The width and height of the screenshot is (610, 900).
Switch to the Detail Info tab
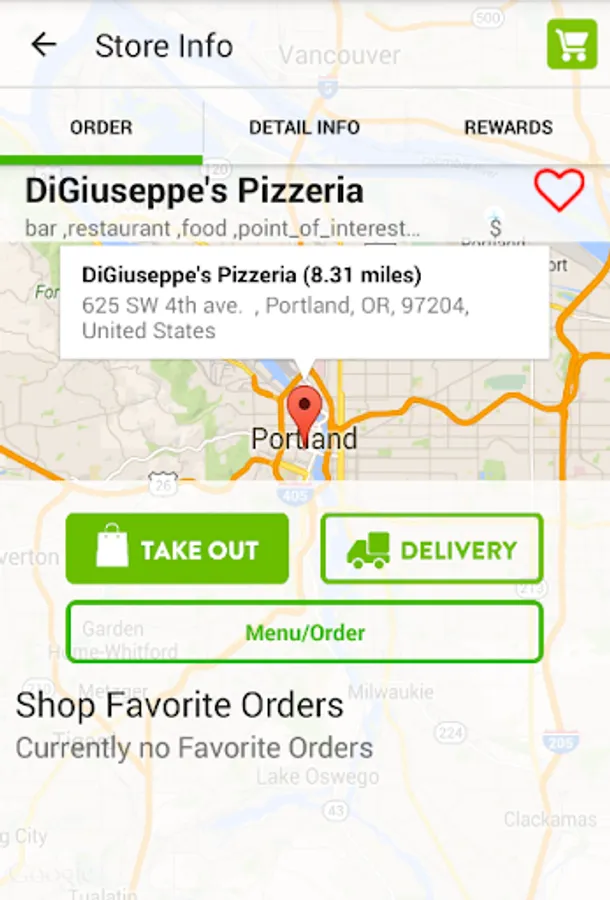pos(304,127)
